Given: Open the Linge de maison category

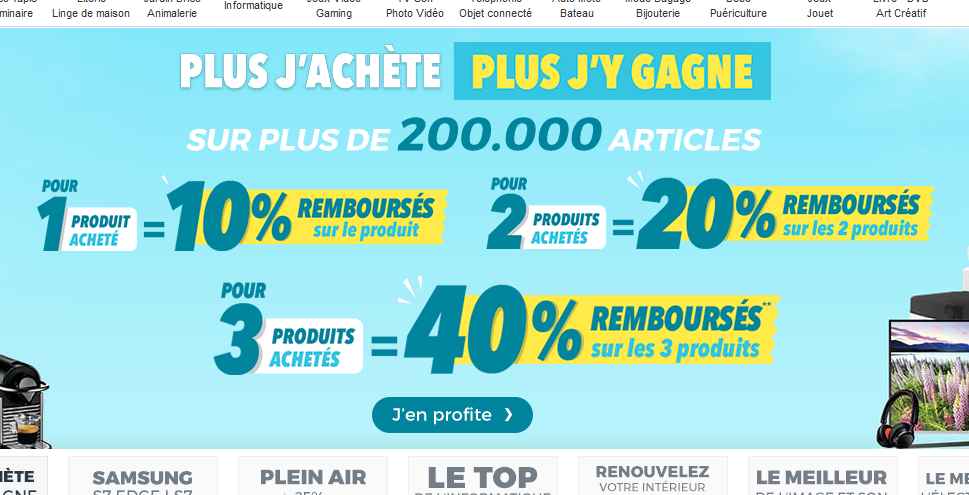Looking at the screenshot, I should 91,13.
